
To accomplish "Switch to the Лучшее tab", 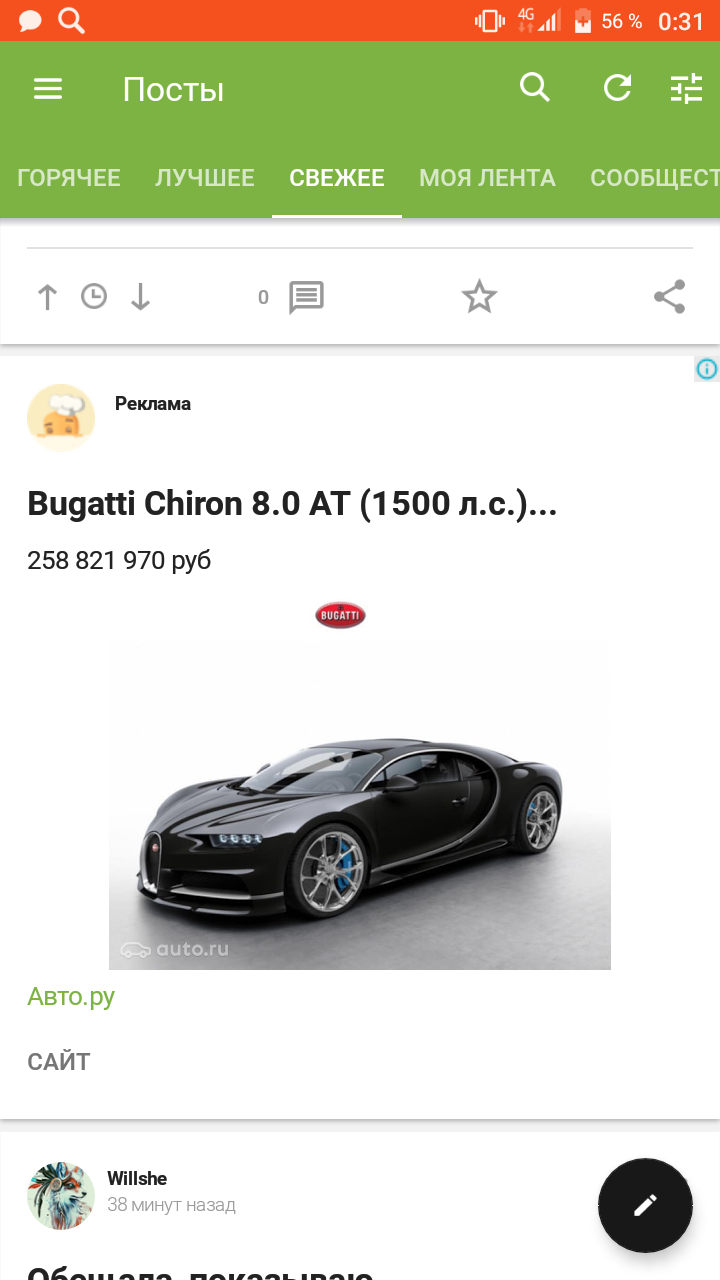I will (205, 178).
